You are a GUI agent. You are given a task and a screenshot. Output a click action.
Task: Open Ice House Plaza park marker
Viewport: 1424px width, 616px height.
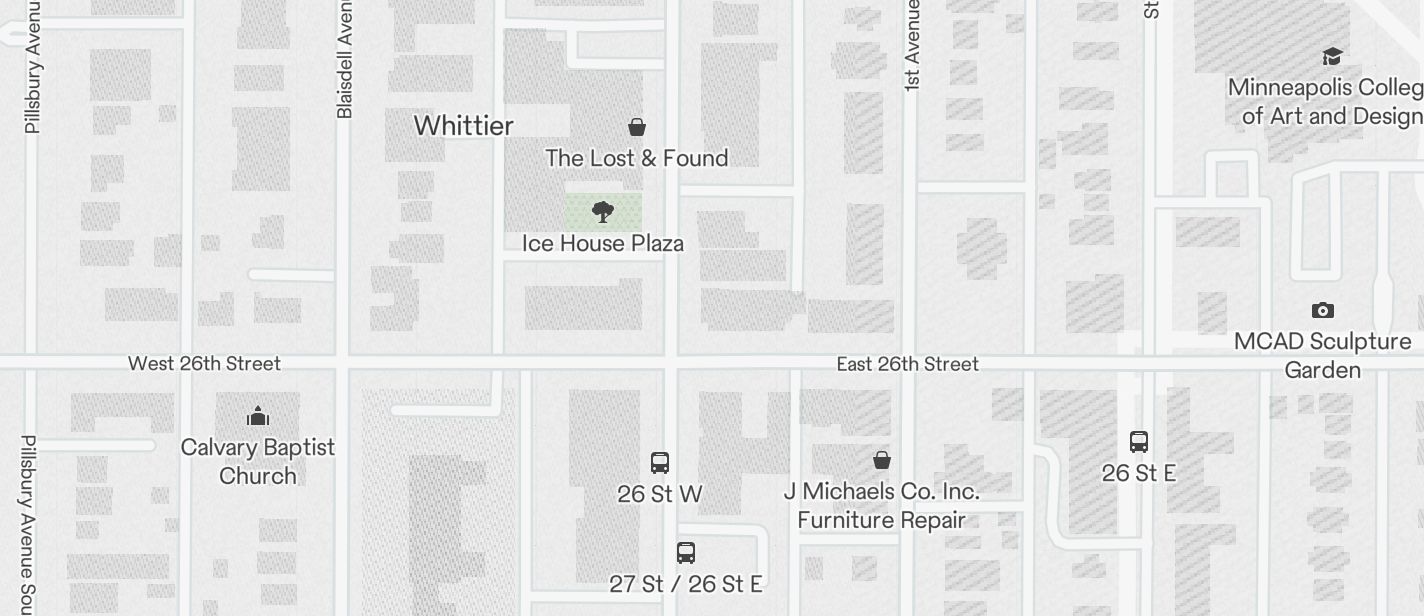point(602,212)
